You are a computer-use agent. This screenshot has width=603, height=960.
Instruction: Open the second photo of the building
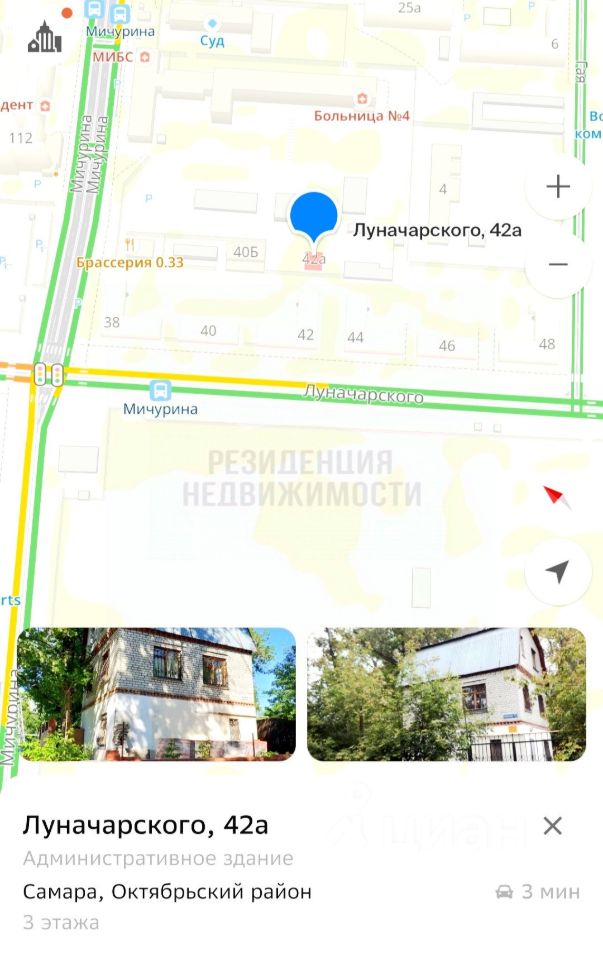point(446,694)
